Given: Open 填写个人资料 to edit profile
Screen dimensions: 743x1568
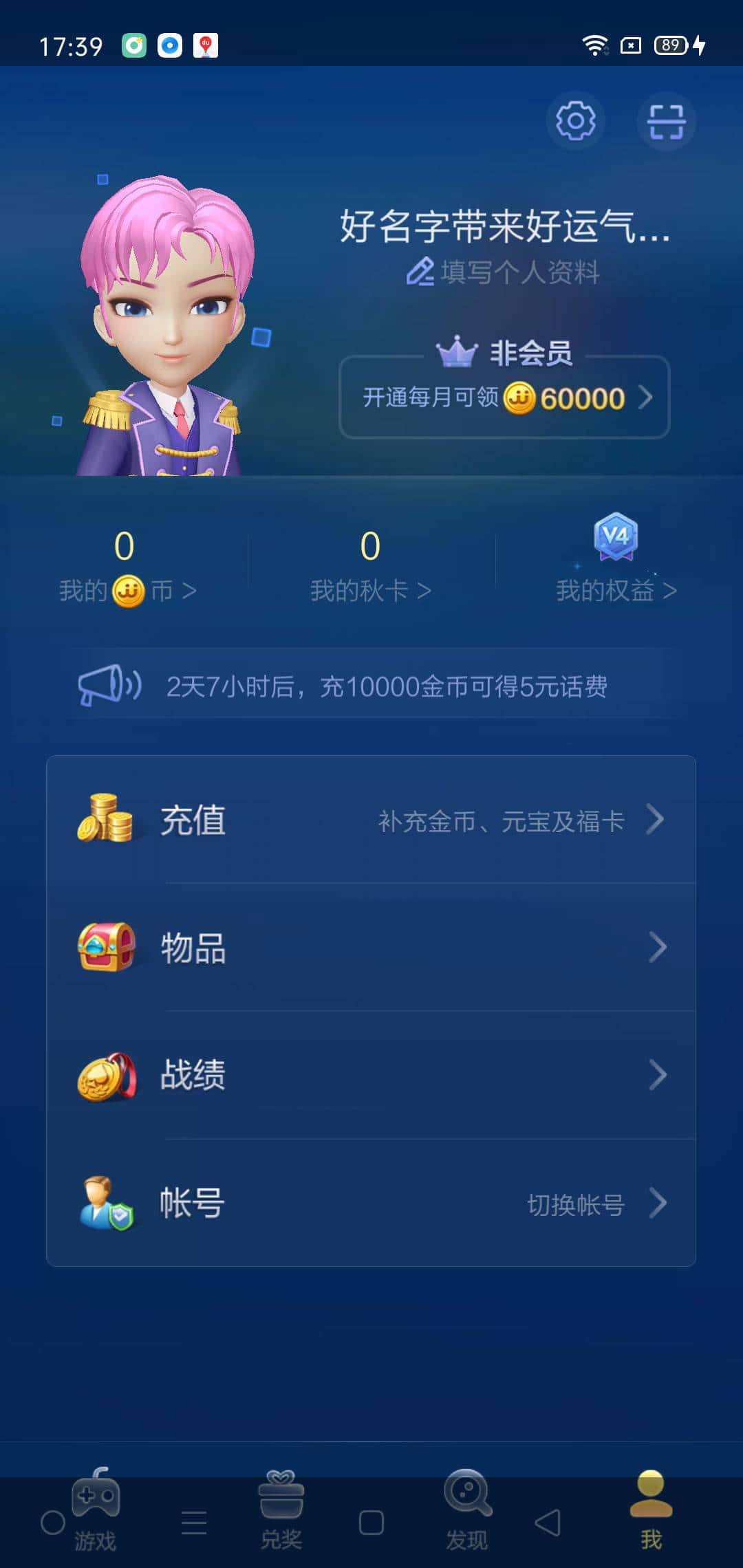Looking at the screenshot, I should 504,272.
